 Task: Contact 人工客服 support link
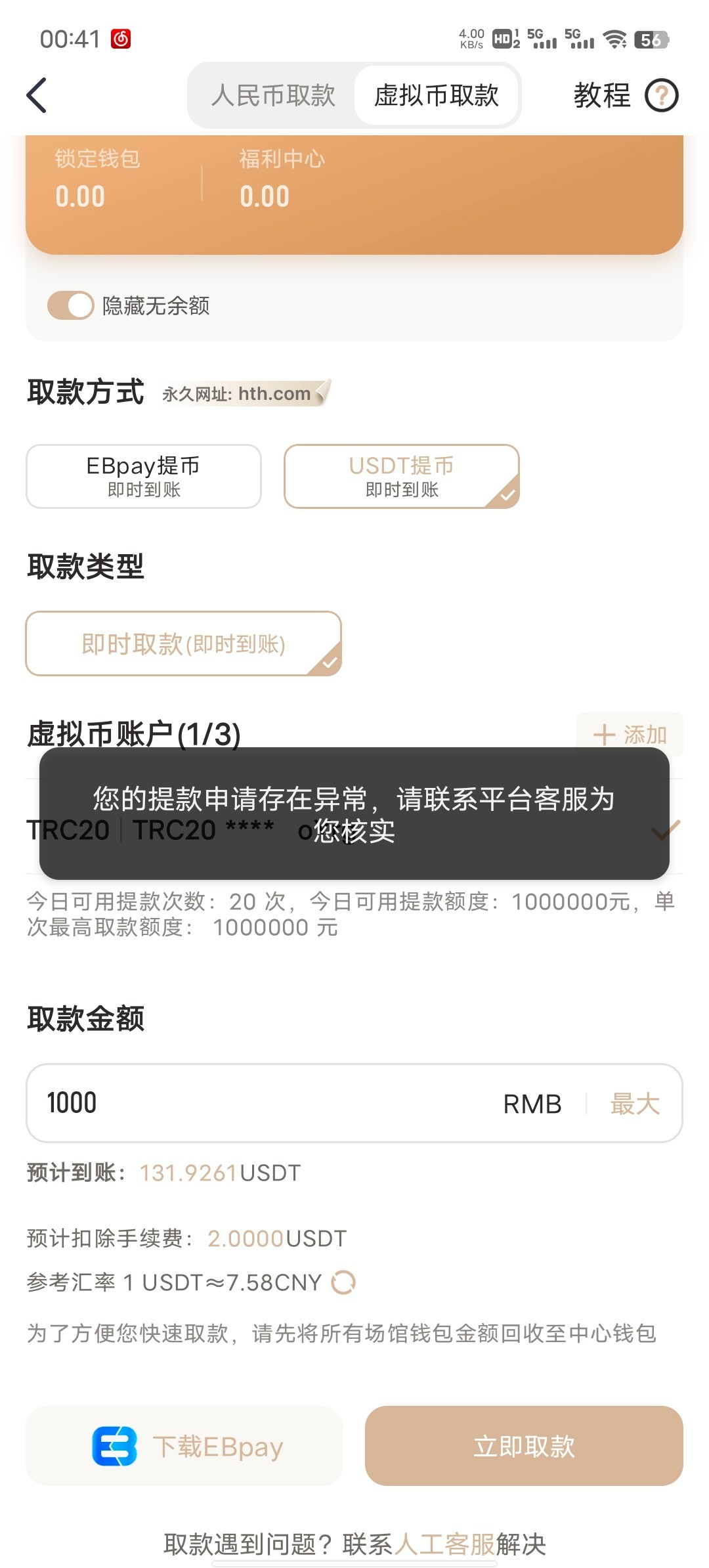coord(444,1544)
